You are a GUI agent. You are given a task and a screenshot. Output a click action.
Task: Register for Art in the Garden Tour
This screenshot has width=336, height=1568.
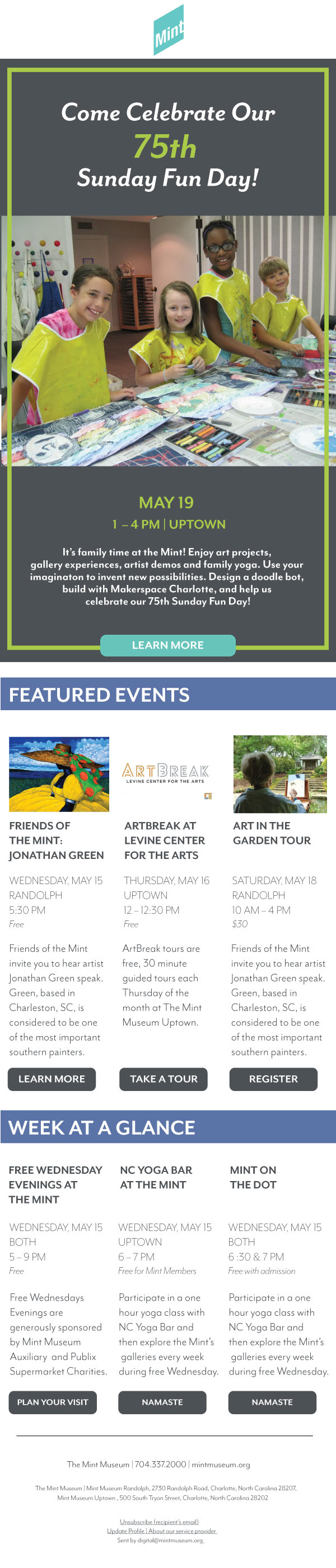273,1078
